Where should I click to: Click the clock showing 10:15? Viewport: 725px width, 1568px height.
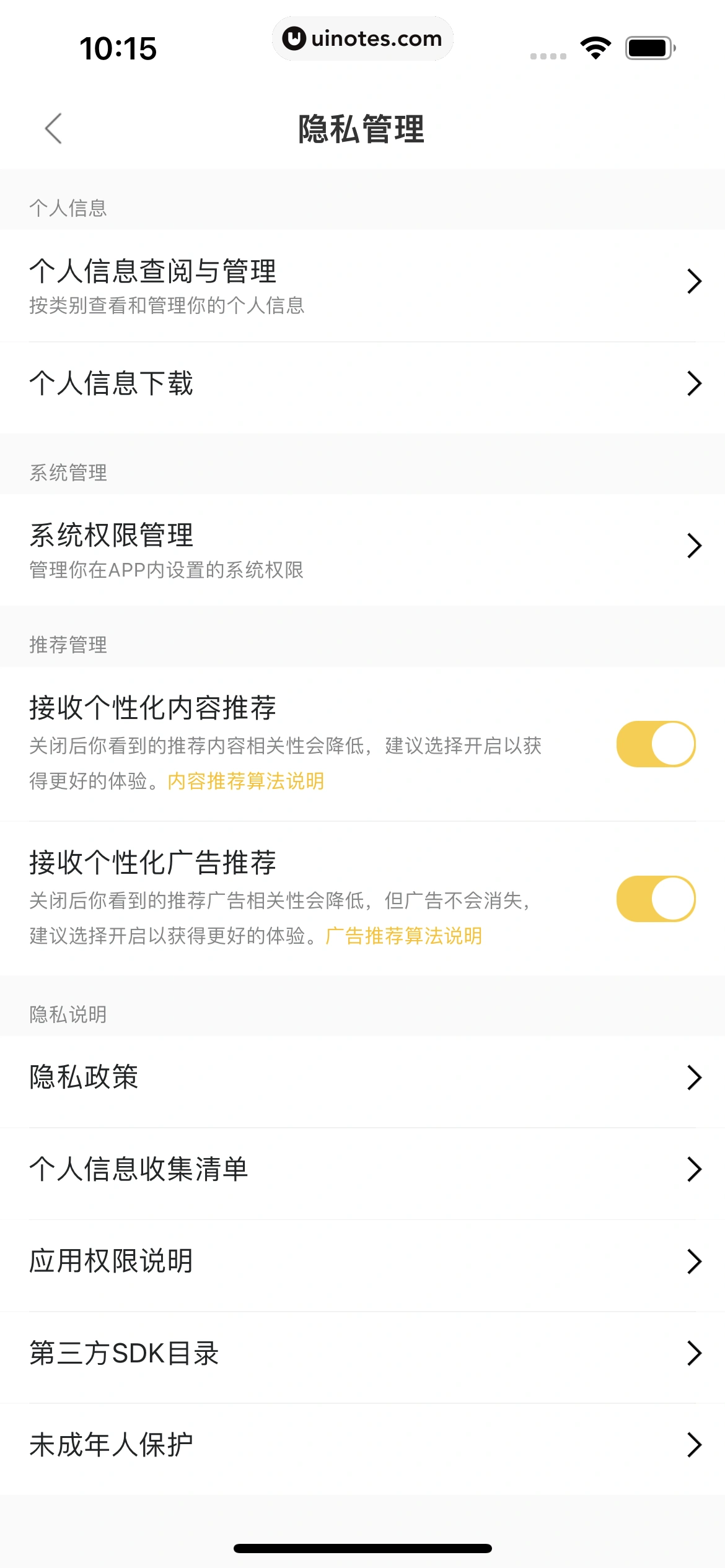(120, 46)
